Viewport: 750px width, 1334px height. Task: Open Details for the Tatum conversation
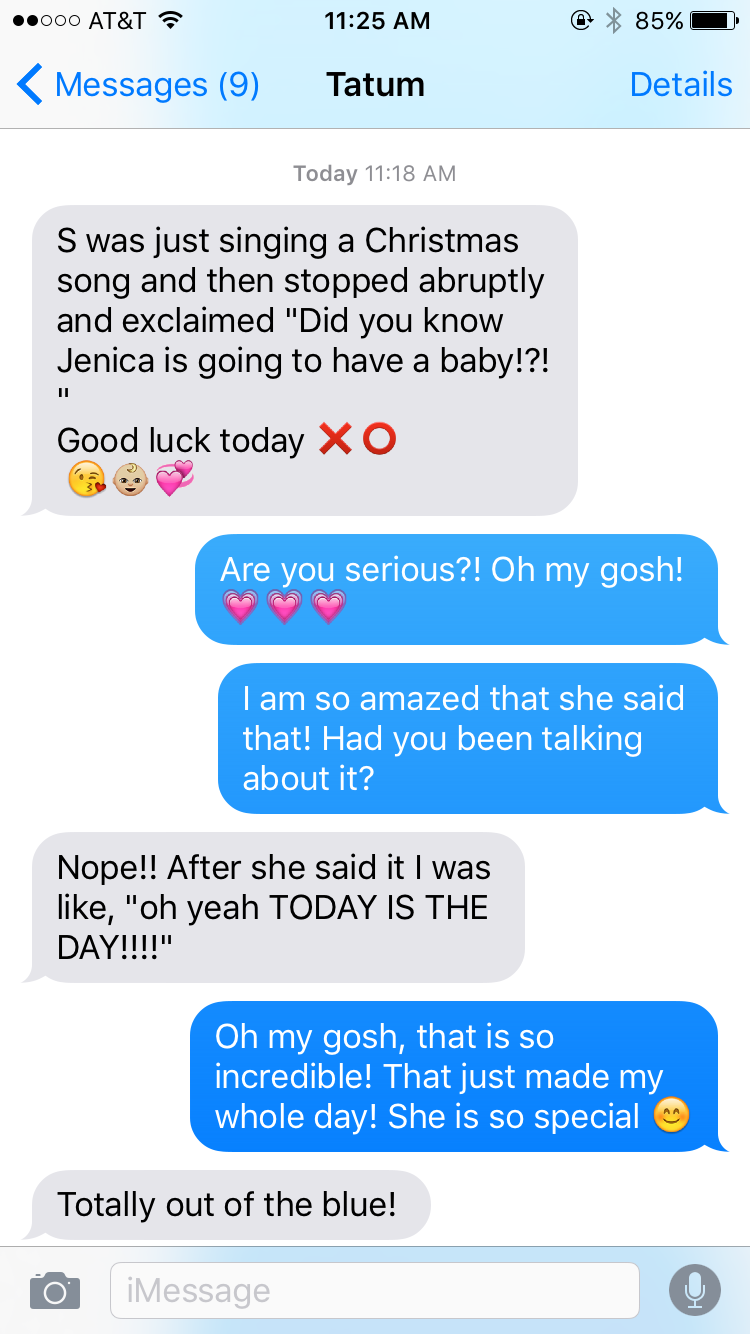680,85
